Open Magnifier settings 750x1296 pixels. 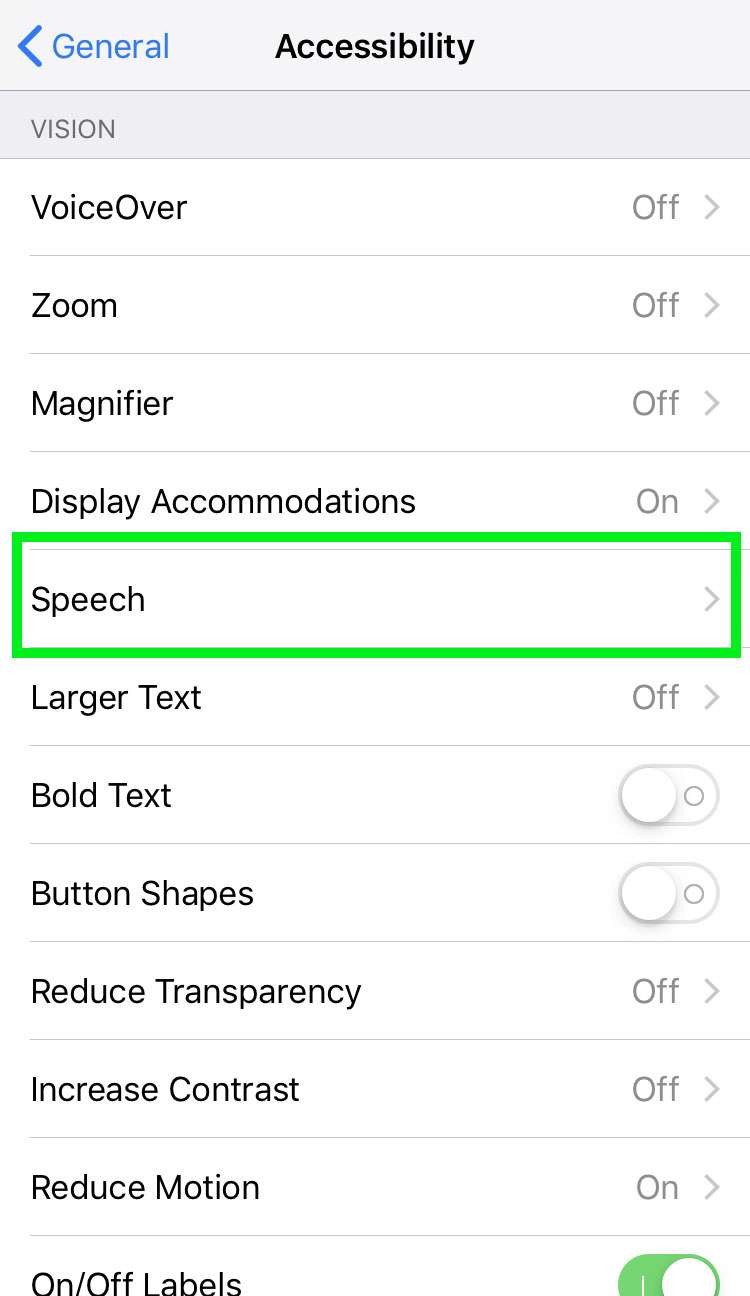[375, 403]
